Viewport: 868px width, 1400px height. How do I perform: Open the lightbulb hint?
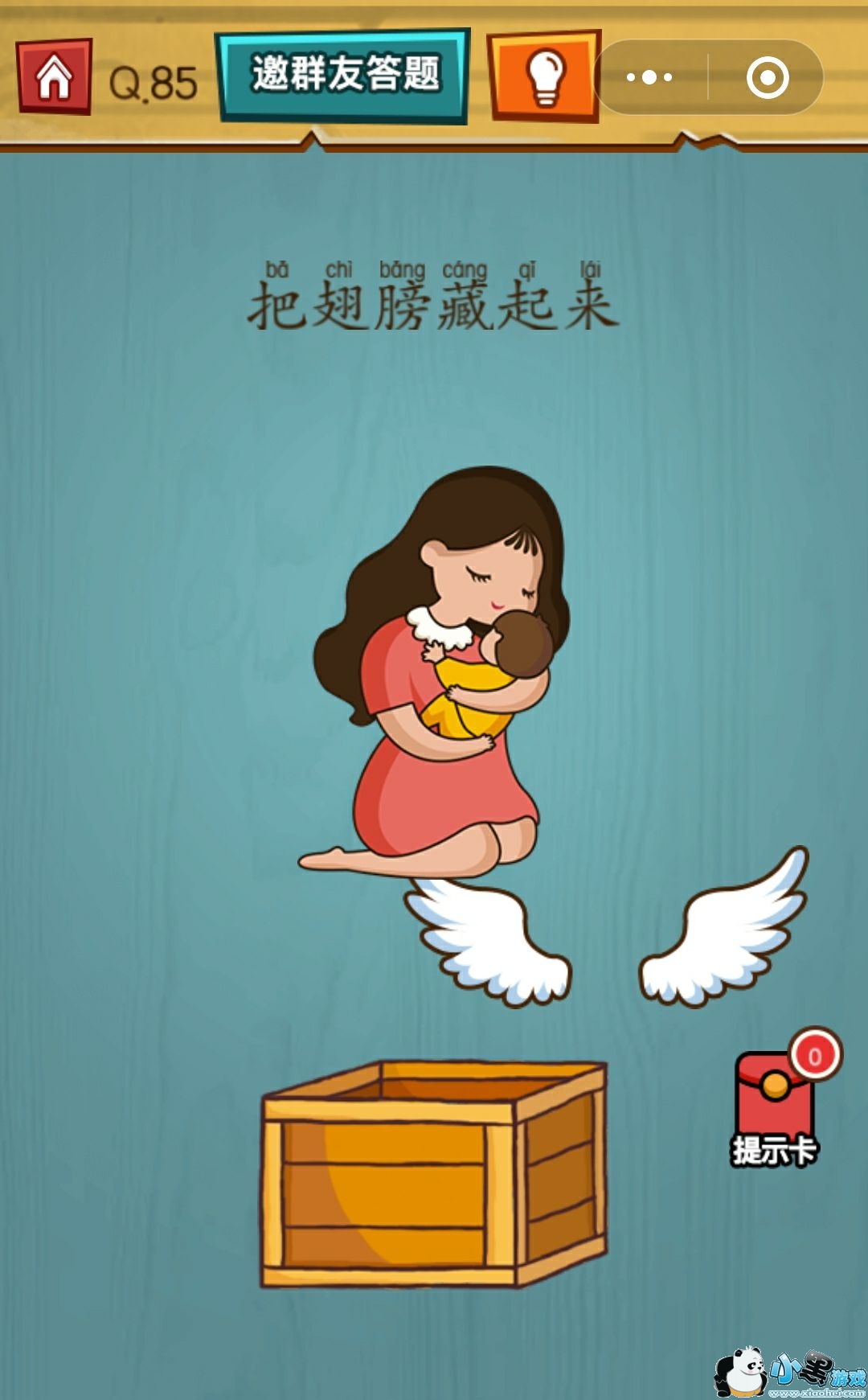coord(544,76)
